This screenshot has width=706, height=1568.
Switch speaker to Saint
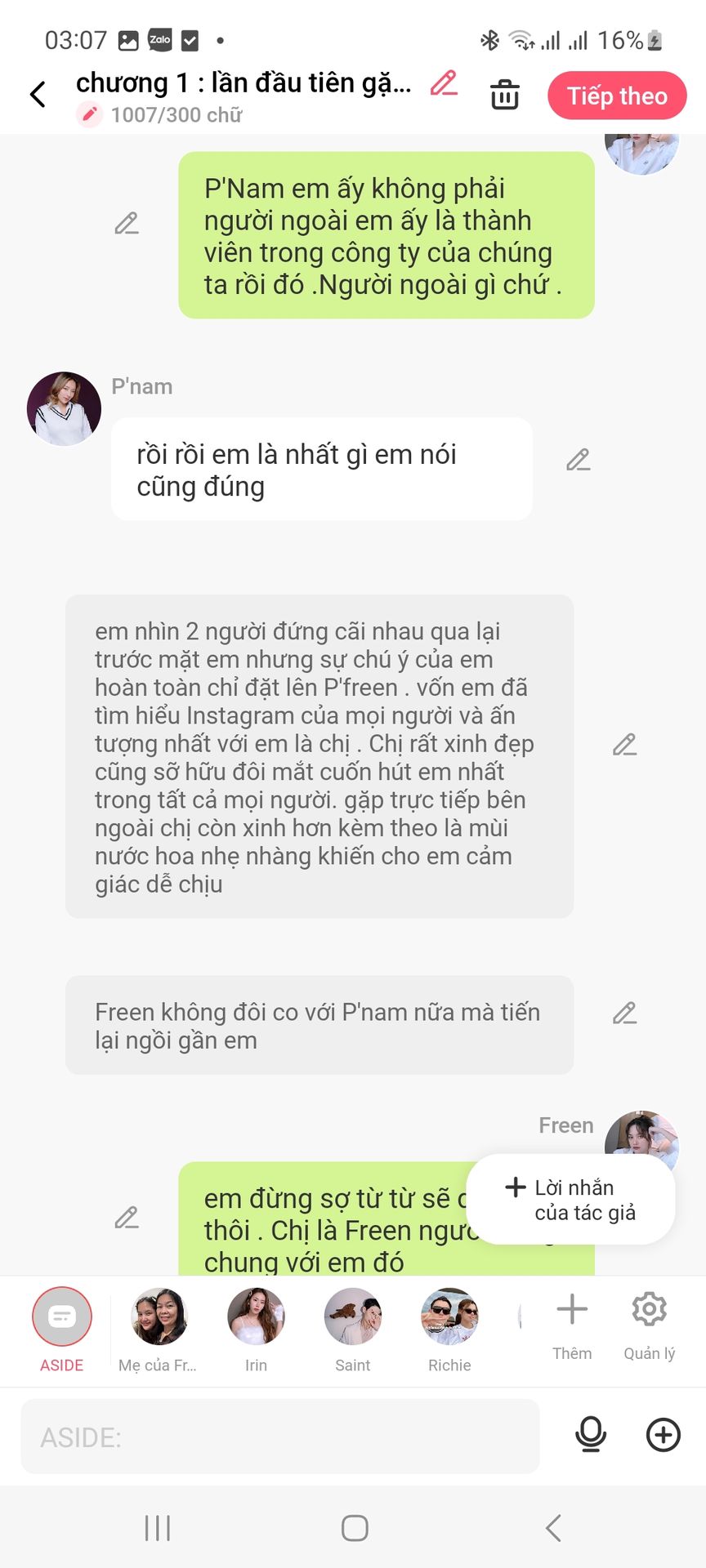point(353,1326)
